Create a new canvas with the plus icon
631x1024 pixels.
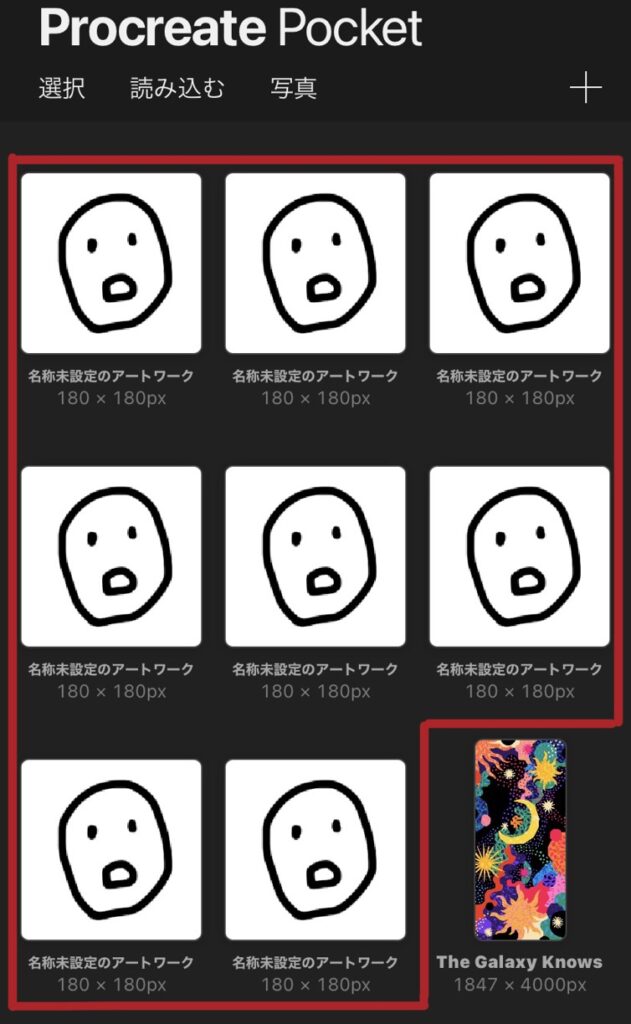(585, 89)
